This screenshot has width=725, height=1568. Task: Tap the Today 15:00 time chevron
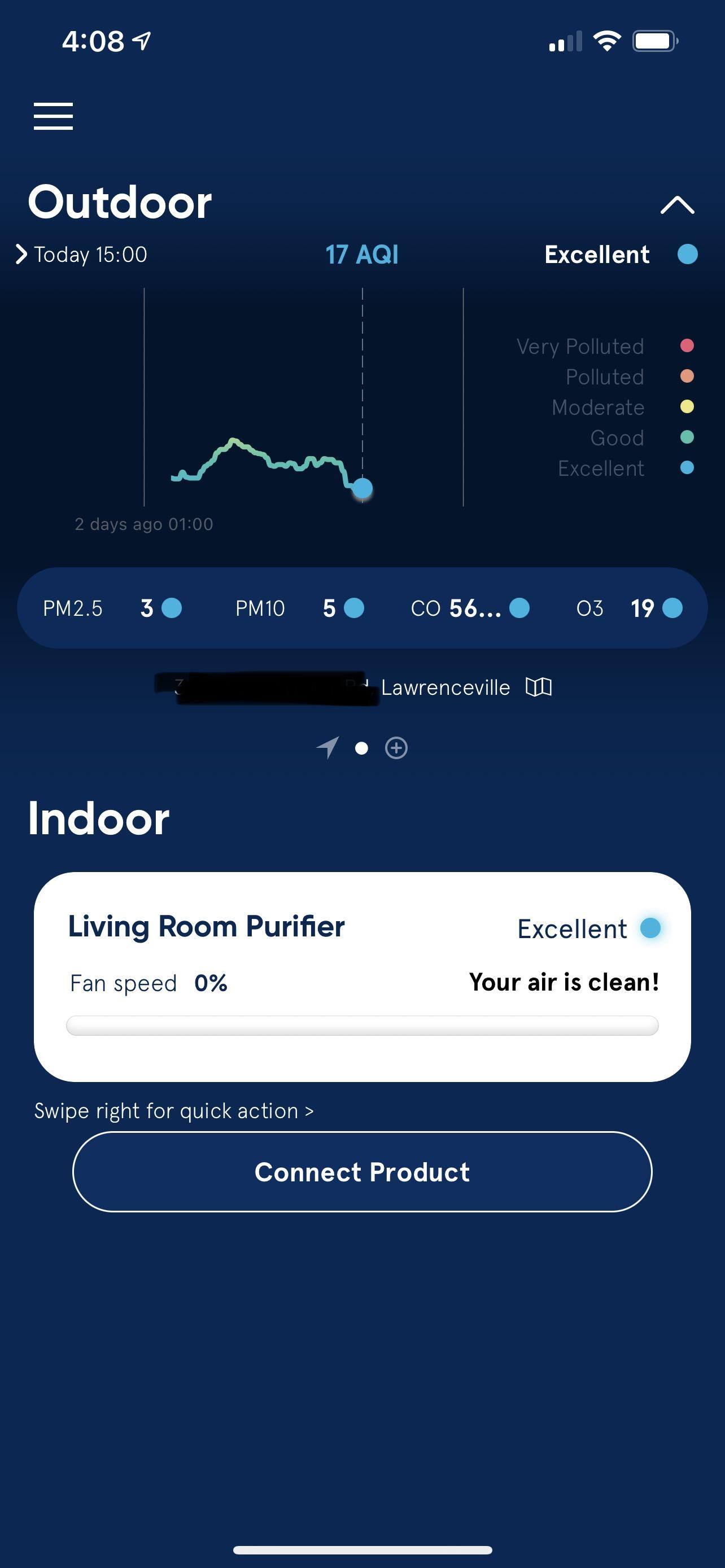pyautogui.click(x=22, y=255)
